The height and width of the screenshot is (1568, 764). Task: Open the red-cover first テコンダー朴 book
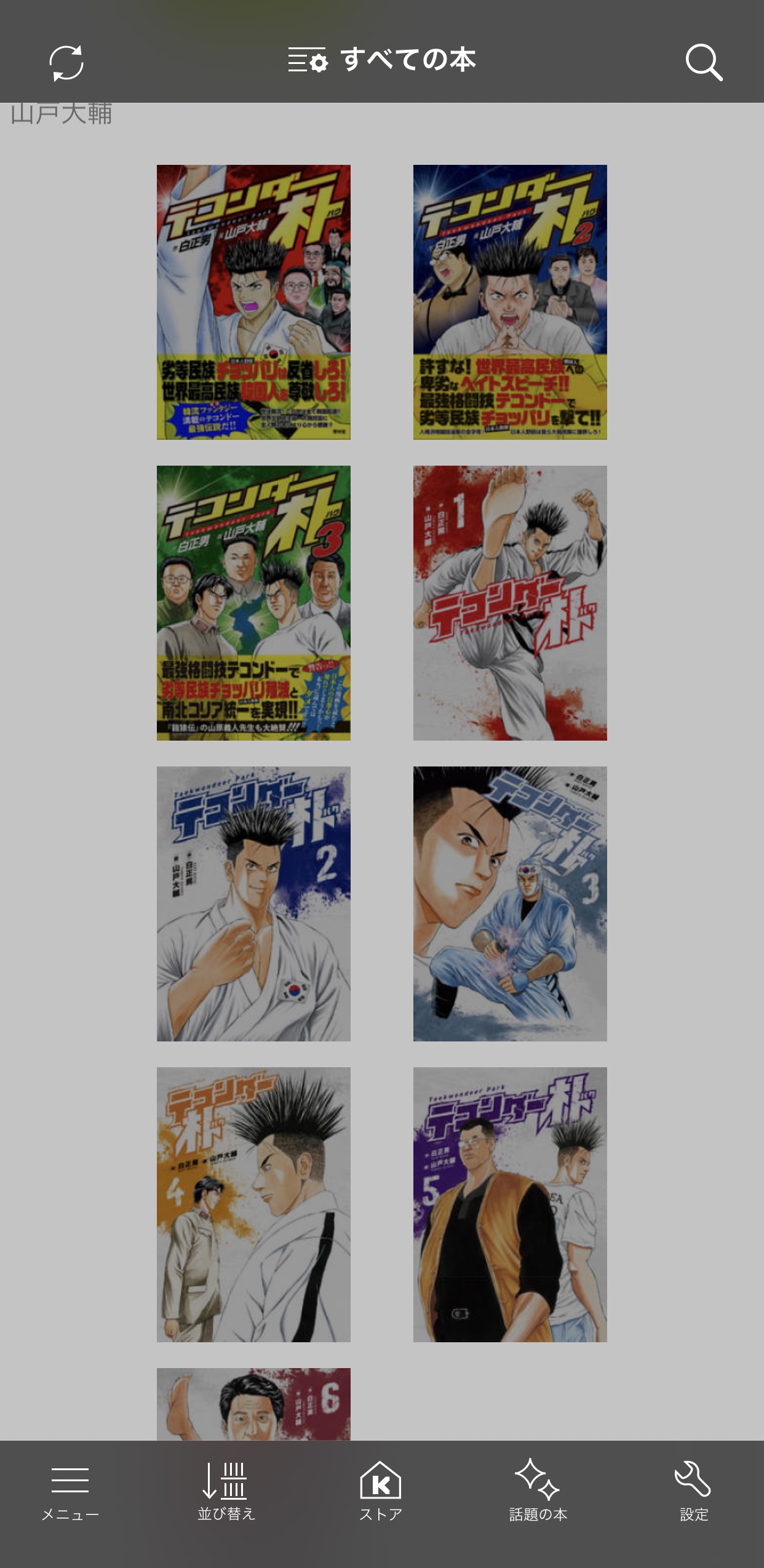253,302
